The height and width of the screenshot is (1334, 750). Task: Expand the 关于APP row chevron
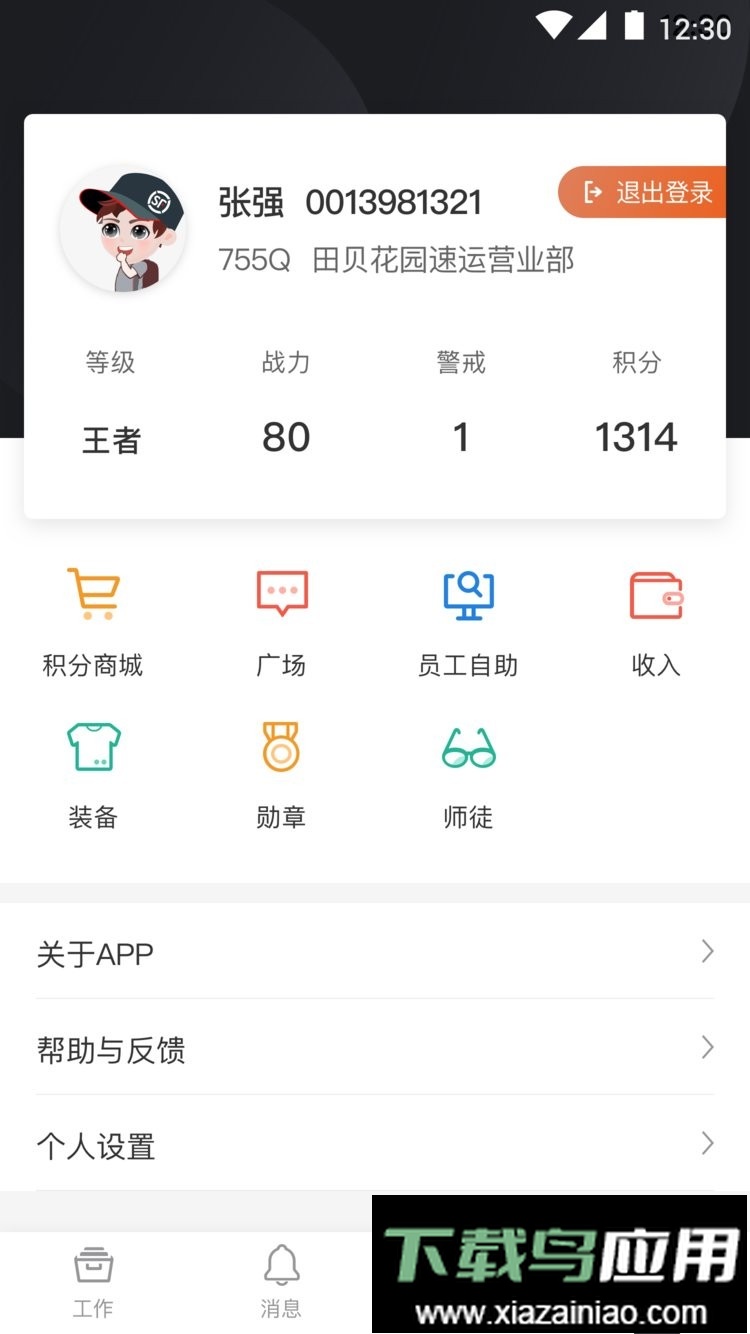tap(707, 950)
